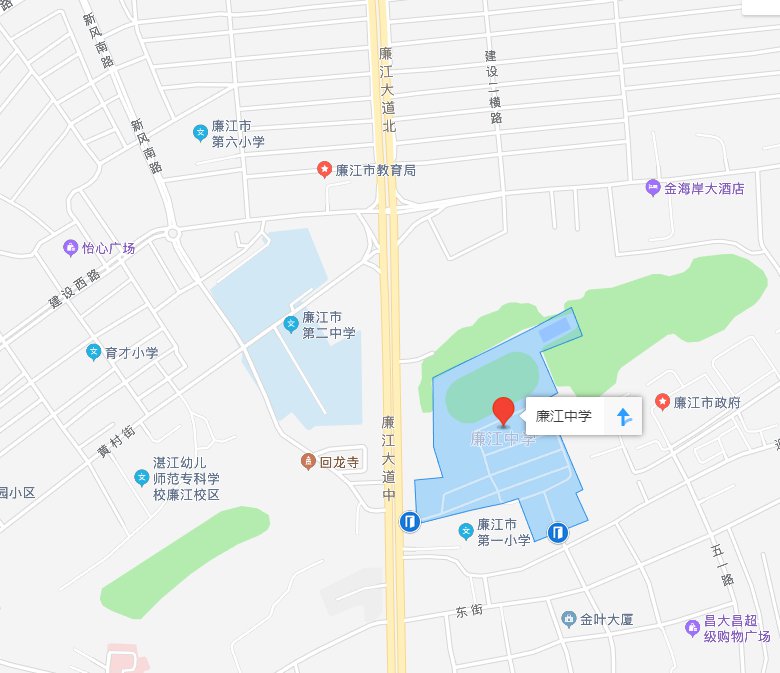Tap the directions arrow beside 廉江中学
The width and height of the screenshot is (780, 673).
(x=624, y=417)
